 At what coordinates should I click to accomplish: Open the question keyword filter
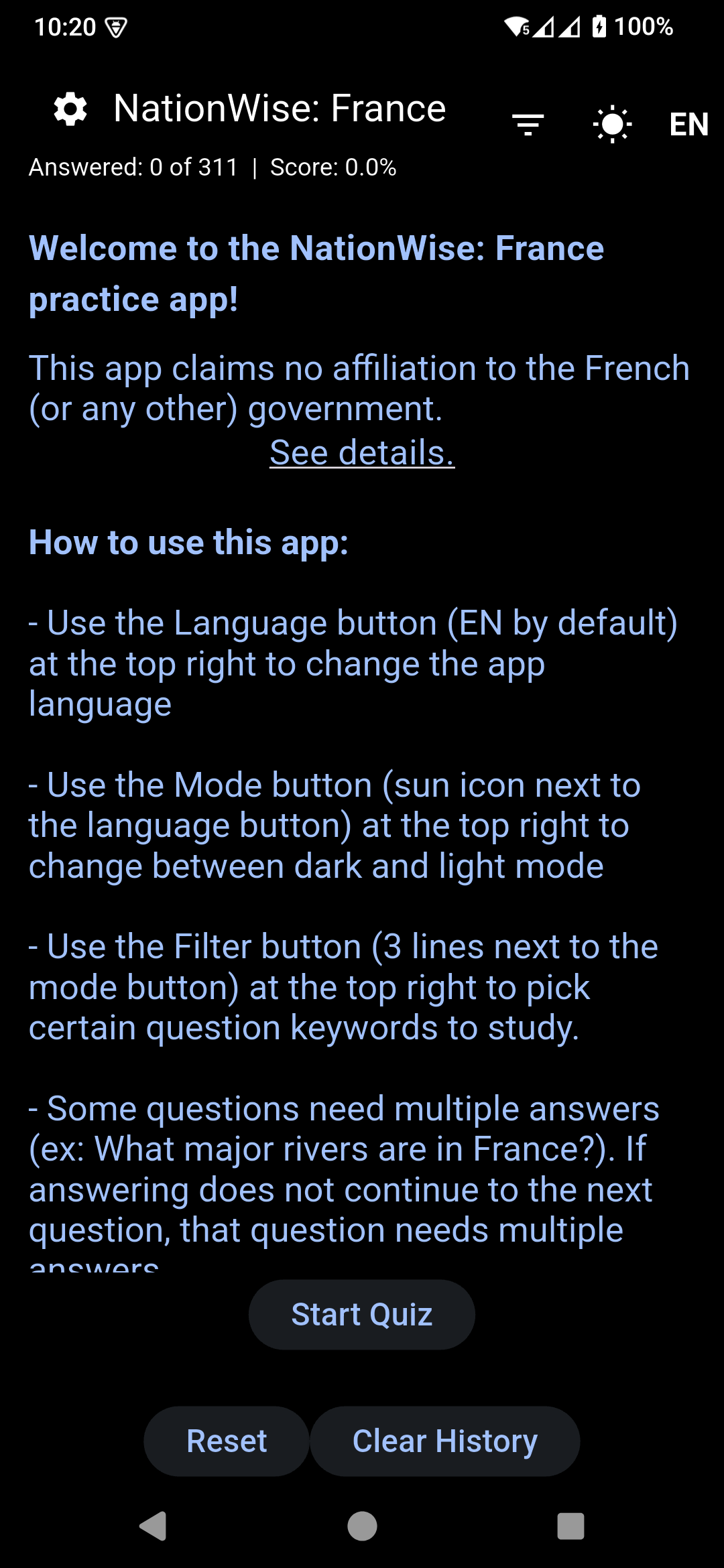[528, 124]
